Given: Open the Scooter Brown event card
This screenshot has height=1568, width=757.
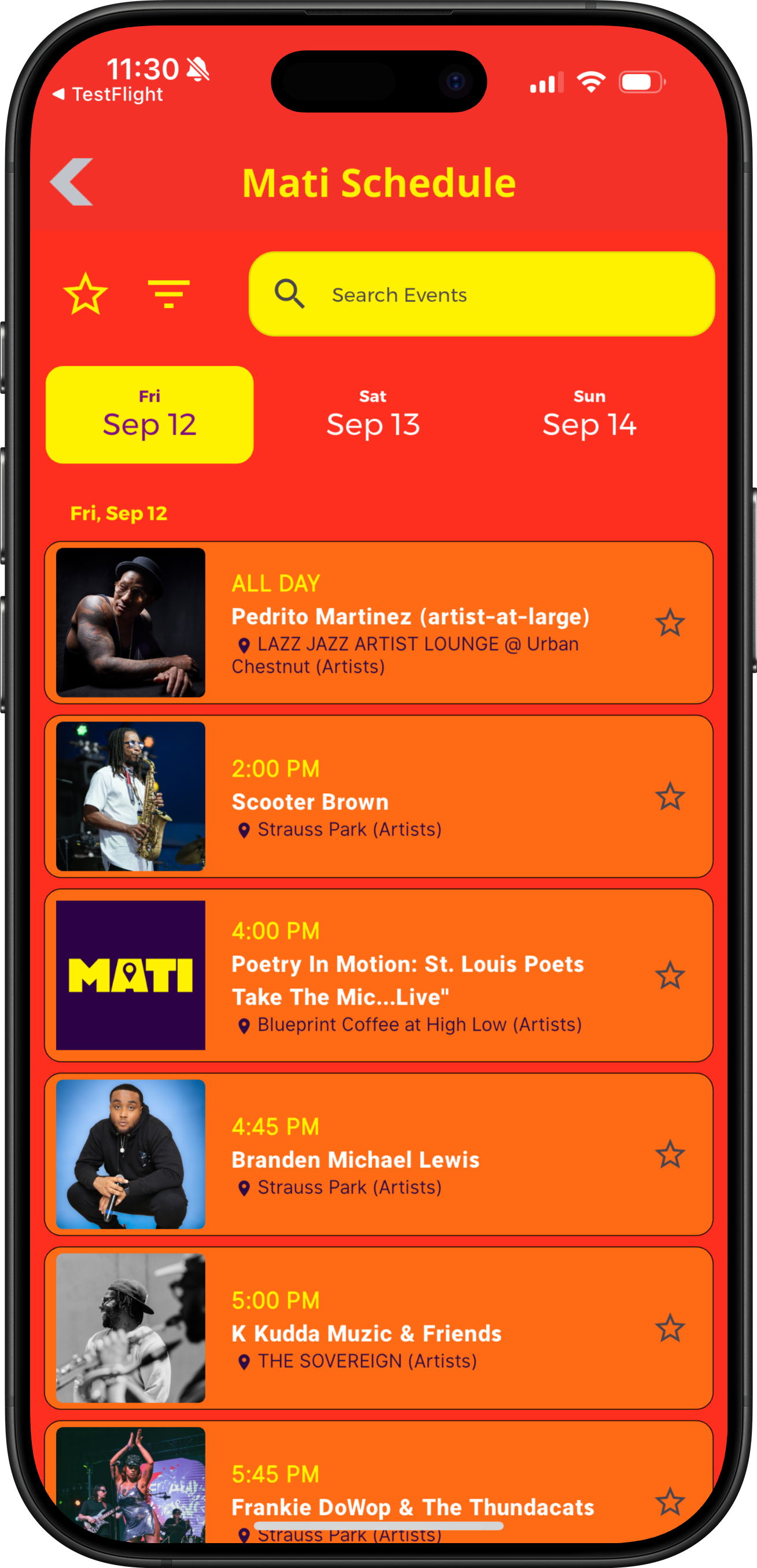Looking at the screenshot, I should (378, 796).
